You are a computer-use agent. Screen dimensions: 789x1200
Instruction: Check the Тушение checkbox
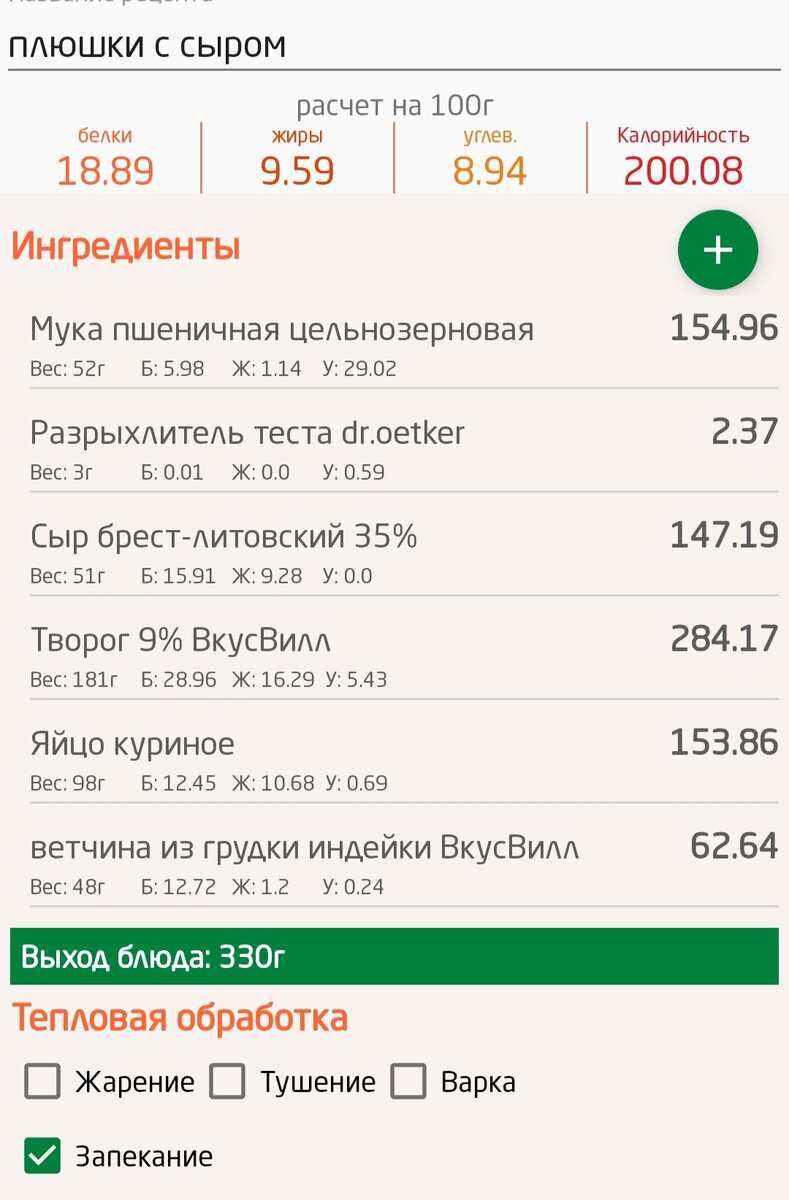pyautogui.click(x=228, y=1081)
